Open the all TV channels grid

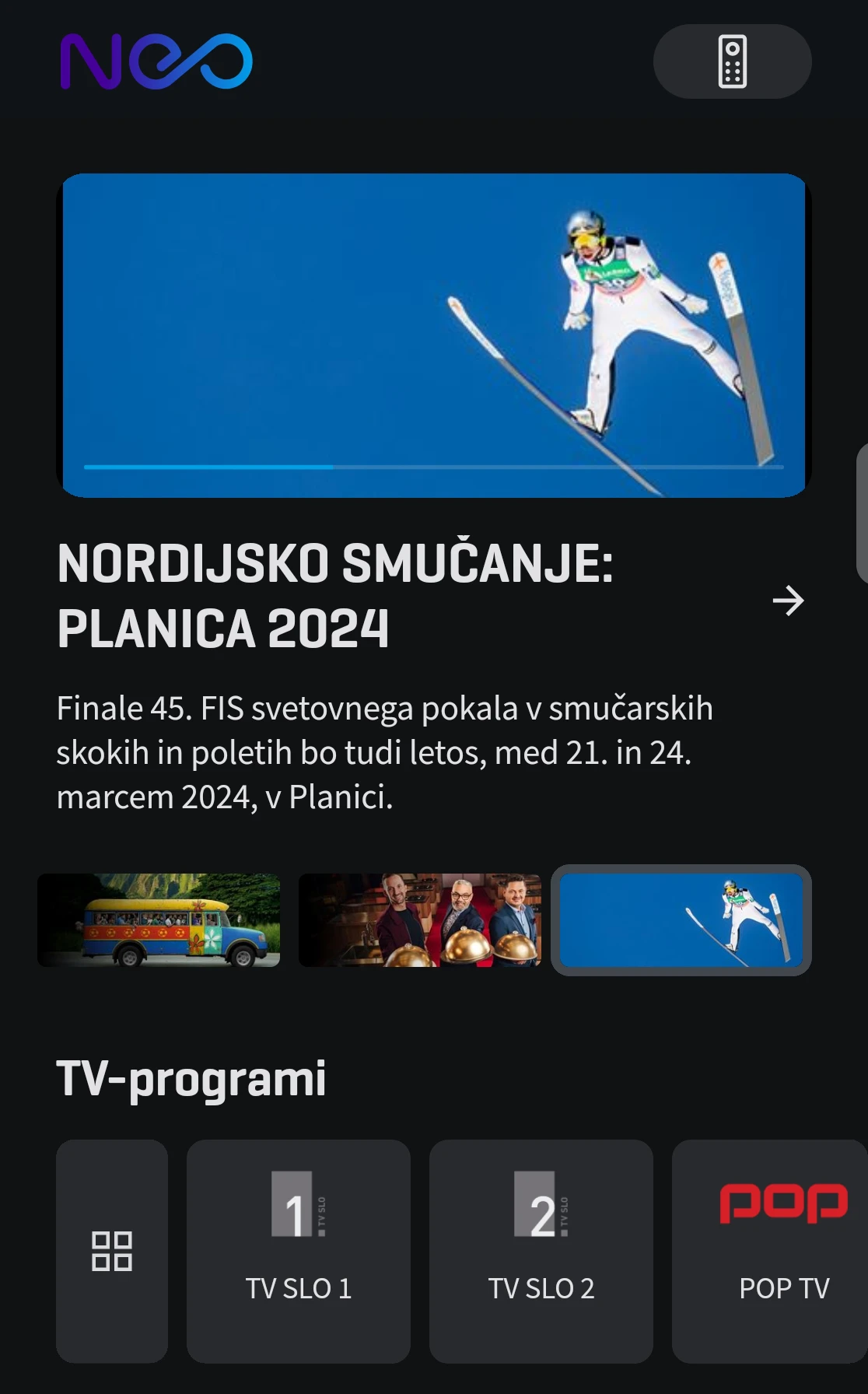click(112, 1251)
